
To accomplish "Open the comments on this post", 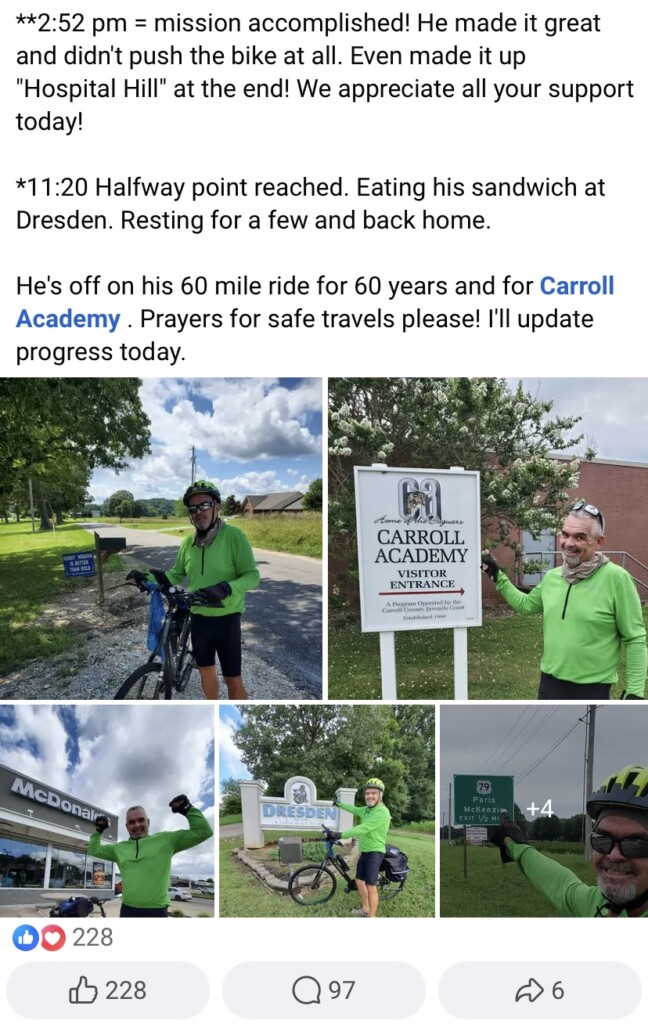I will point(324,990).
